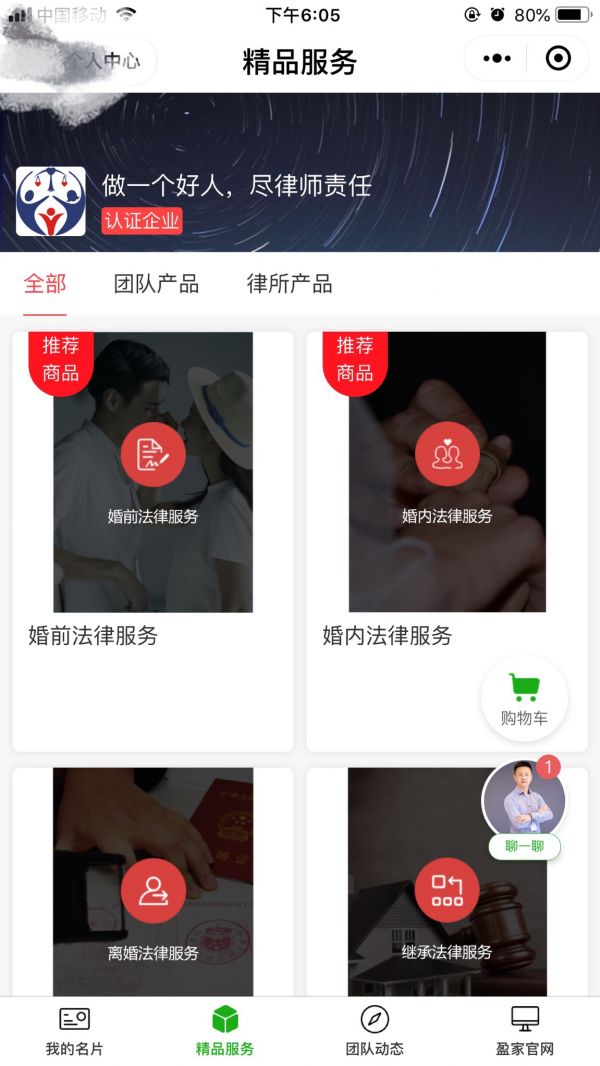Switch to the 律所产品 tab
600x1066 pixels.
click(x=289, y=284)
